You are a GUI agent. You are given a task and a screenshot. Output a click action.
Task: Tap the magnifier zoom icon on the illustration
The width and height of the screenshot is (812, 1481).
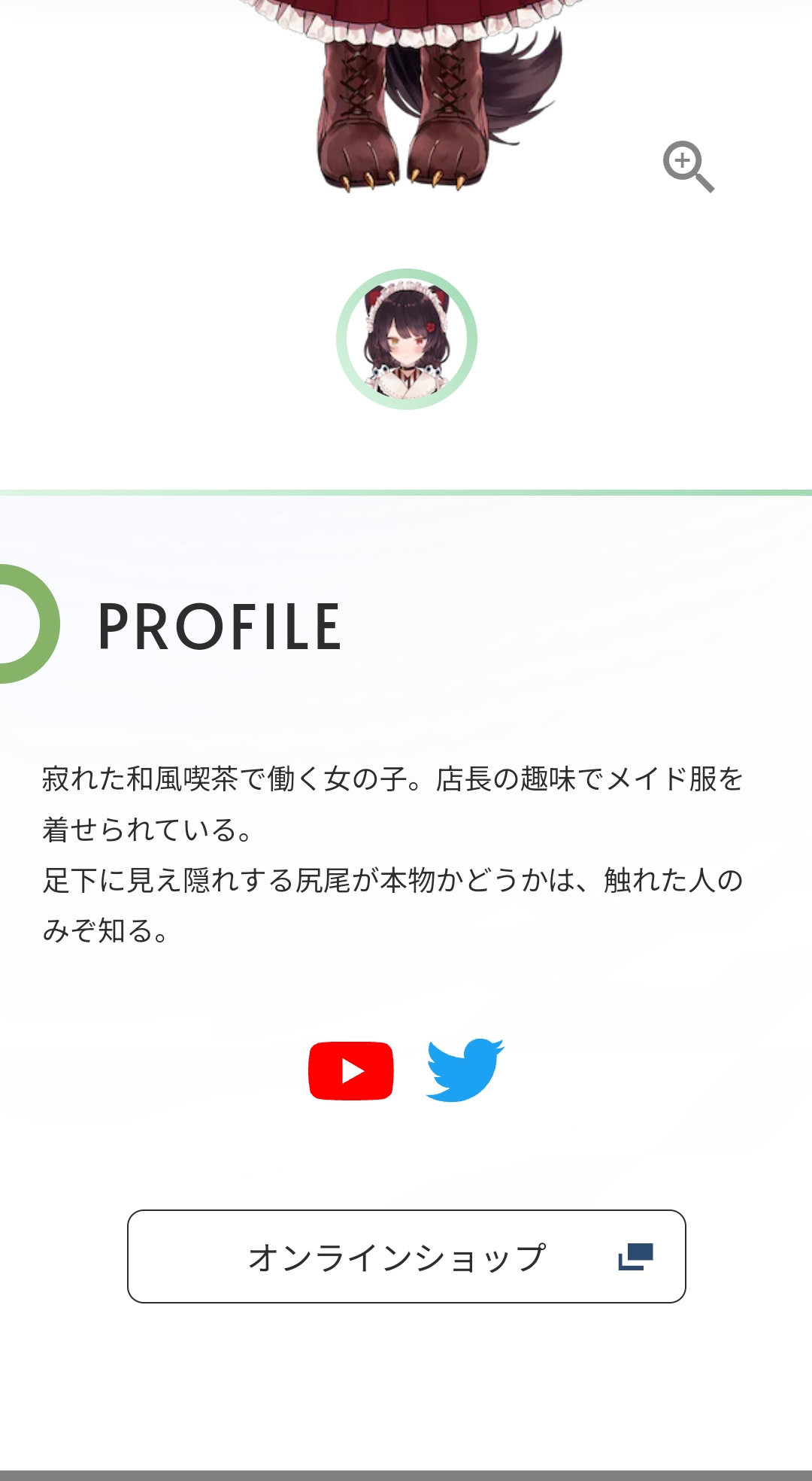[x=688, y=166]
